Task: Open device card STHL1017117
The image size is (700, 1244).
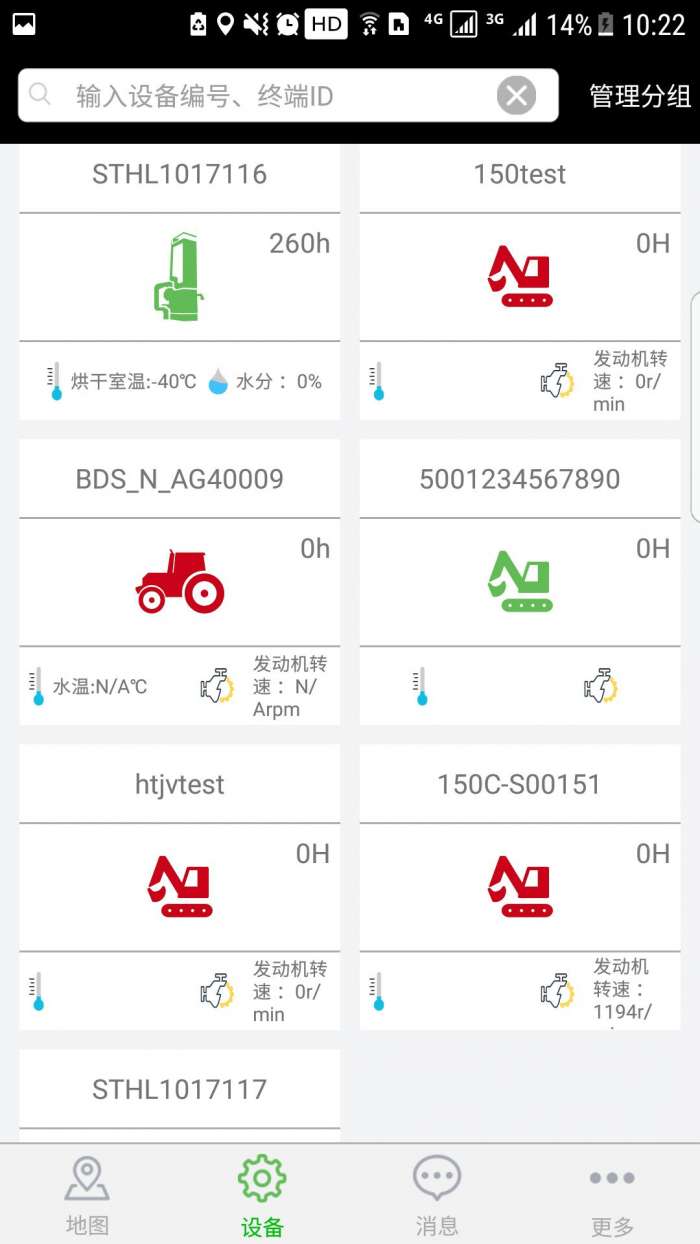Action: tap(180, 1092)
